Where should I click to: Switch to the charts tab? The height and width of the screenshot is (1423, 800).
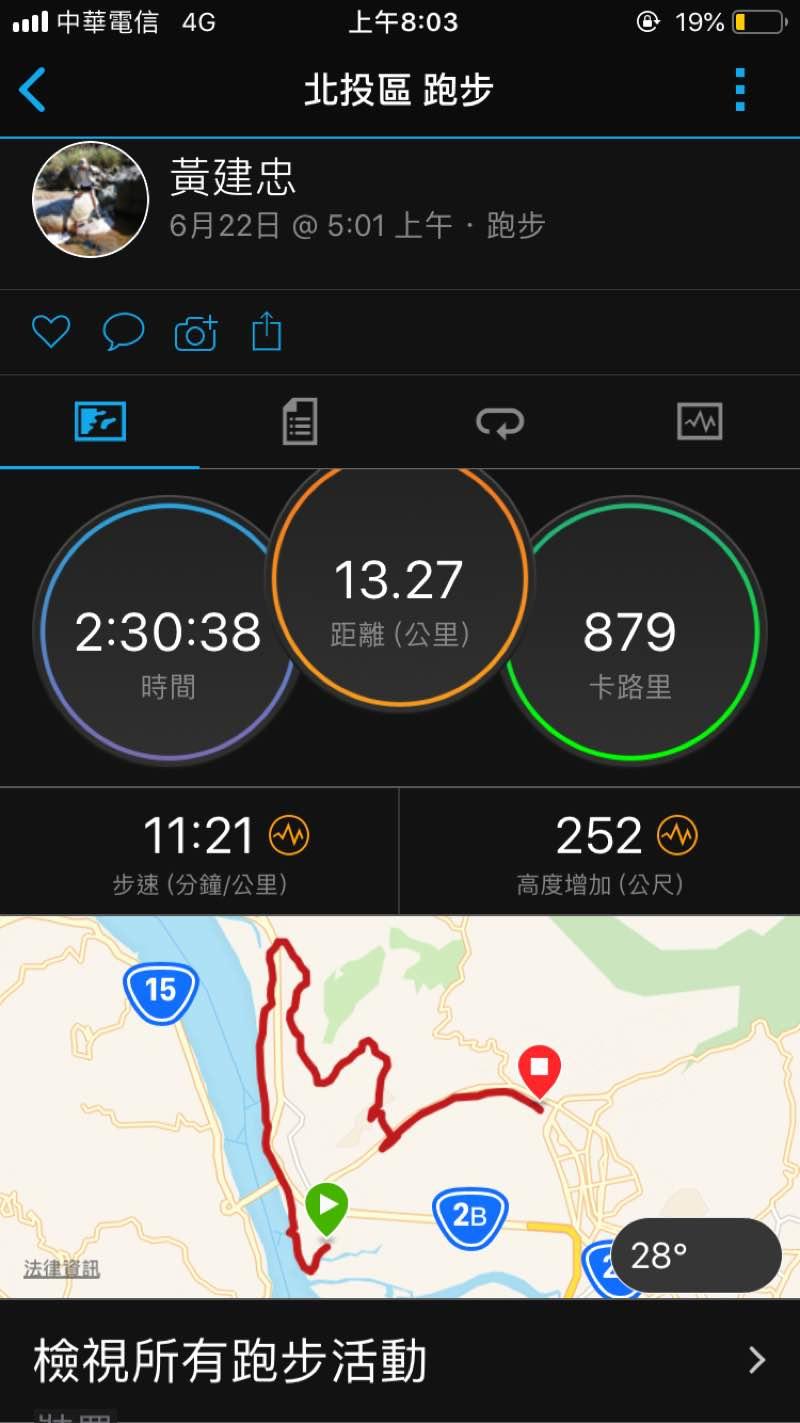tap(699, 422)
